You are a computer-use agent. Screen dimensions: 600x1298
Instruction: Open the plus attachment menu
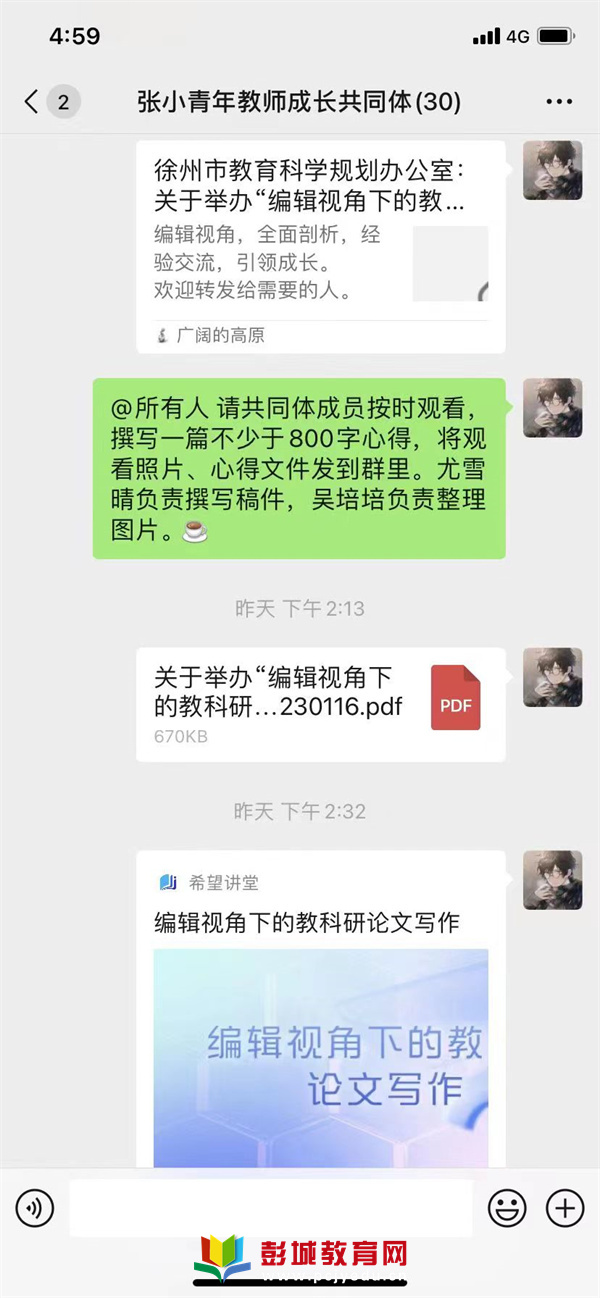click(x=565, y=1209)
